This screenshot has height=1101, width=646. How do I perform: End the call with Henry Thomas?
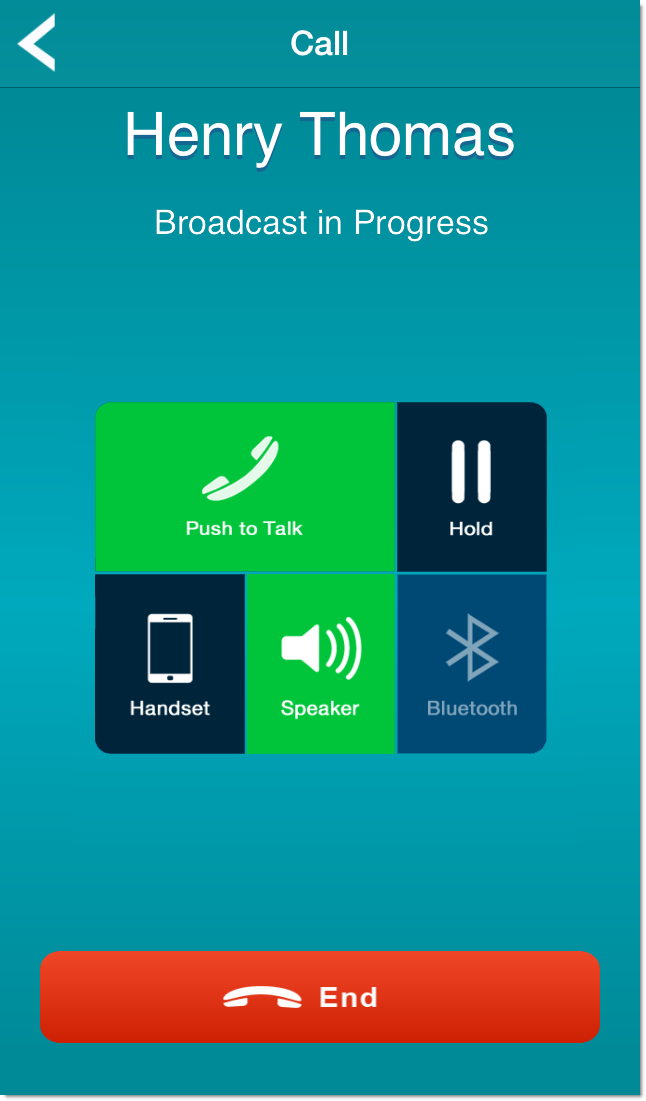(x=319, y=997)
